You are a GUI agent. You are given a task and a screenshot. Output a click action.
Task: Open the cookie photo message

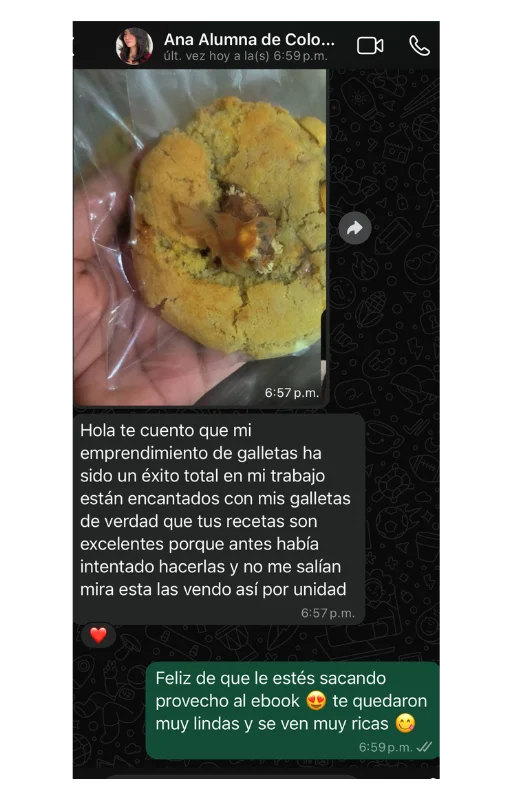coord(200,238)
